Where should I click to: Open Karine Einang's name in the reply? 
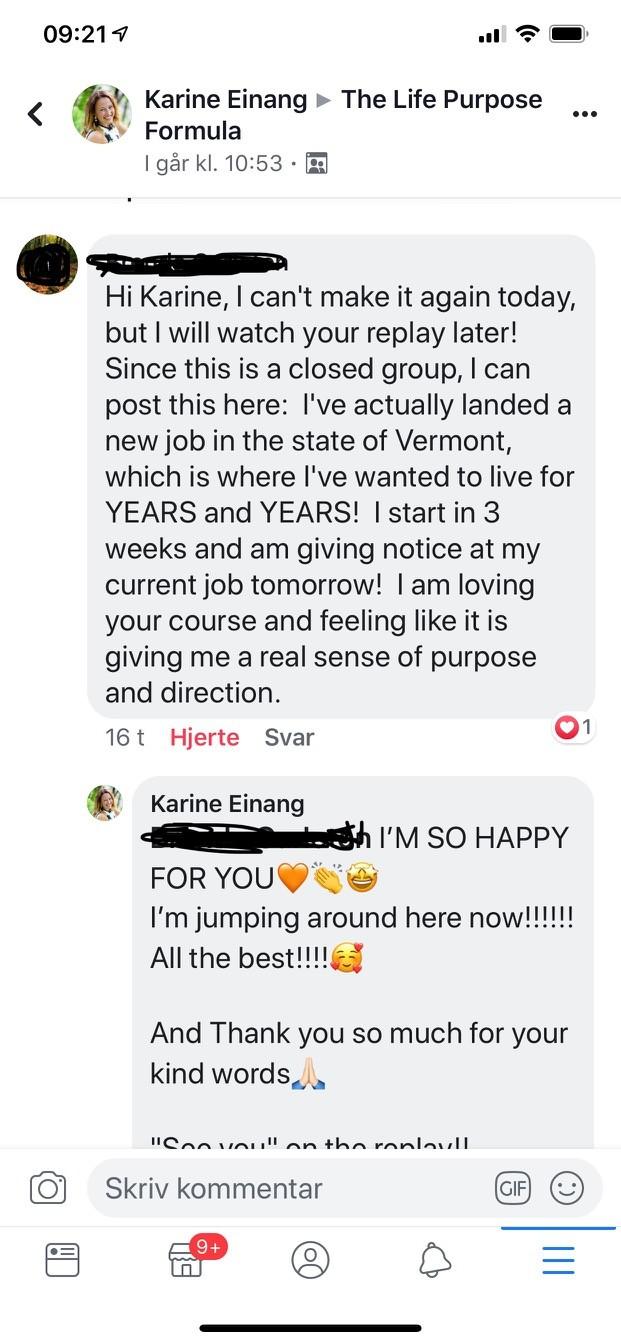click(227, 803)
